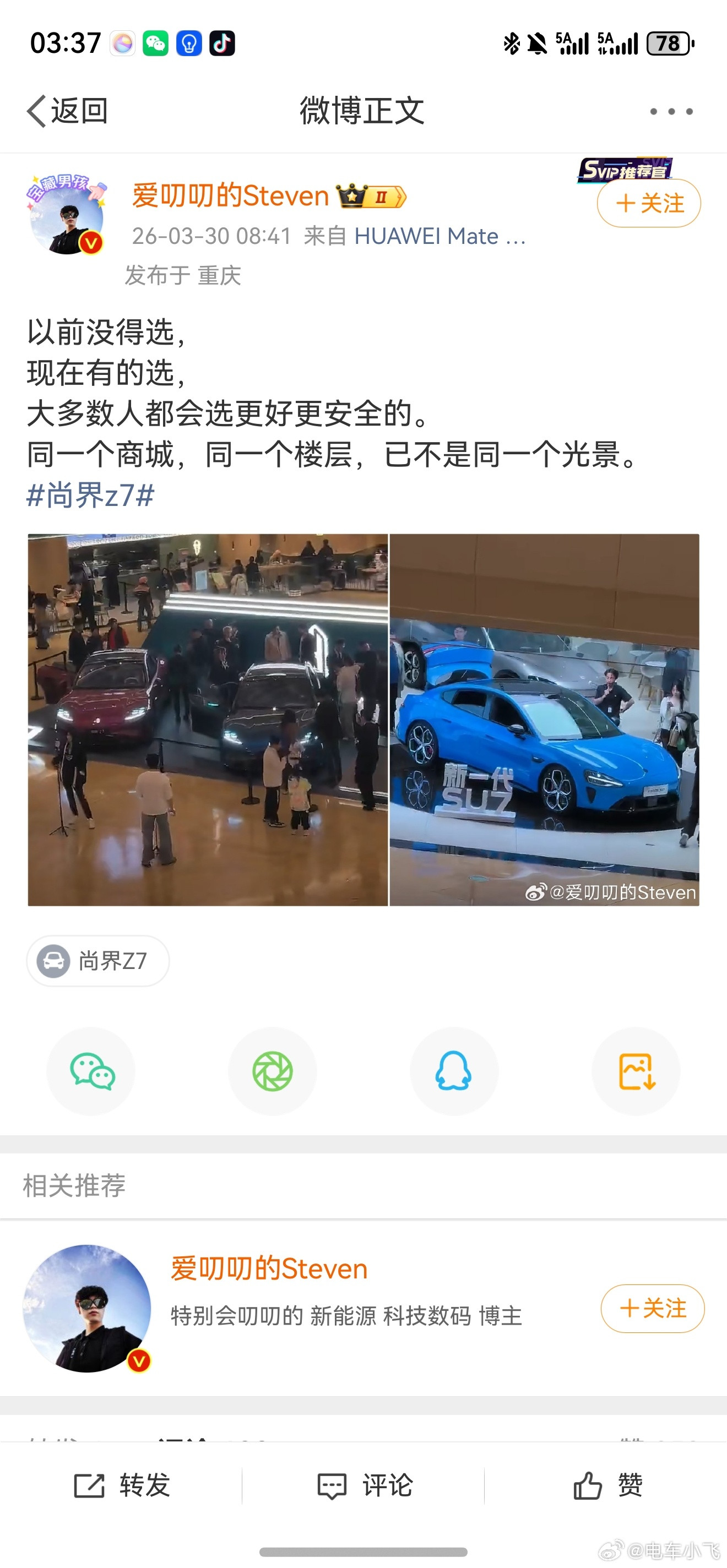Follow 爱叨叨的Steven with the top 关注 button
This screenshot has height=1568, width=727.
[x=647, y=204]
